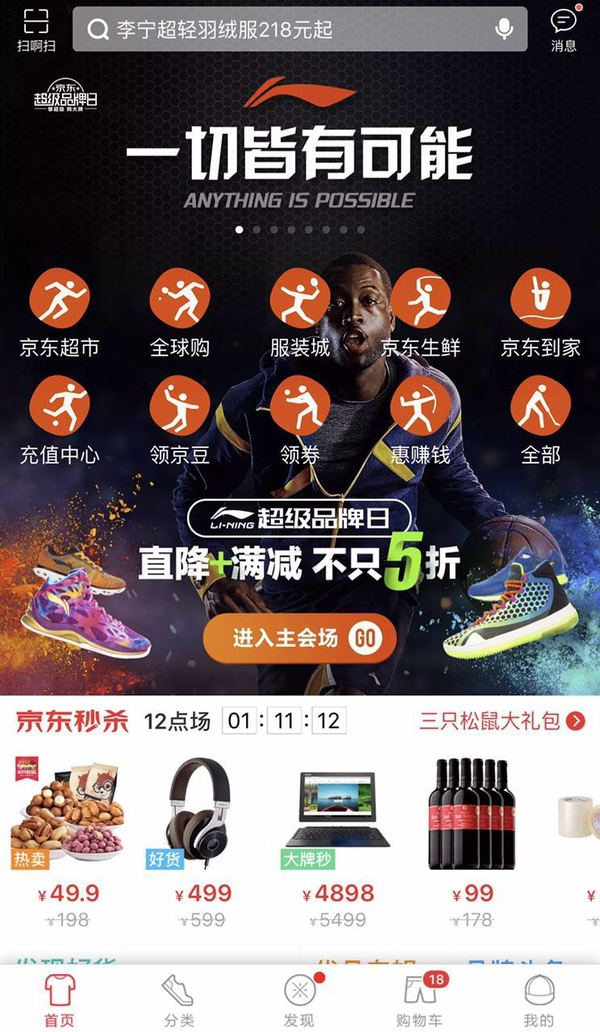
Task: Switch to the 分类 tab
Action: pyautogui.click(x=178, y=1000)
